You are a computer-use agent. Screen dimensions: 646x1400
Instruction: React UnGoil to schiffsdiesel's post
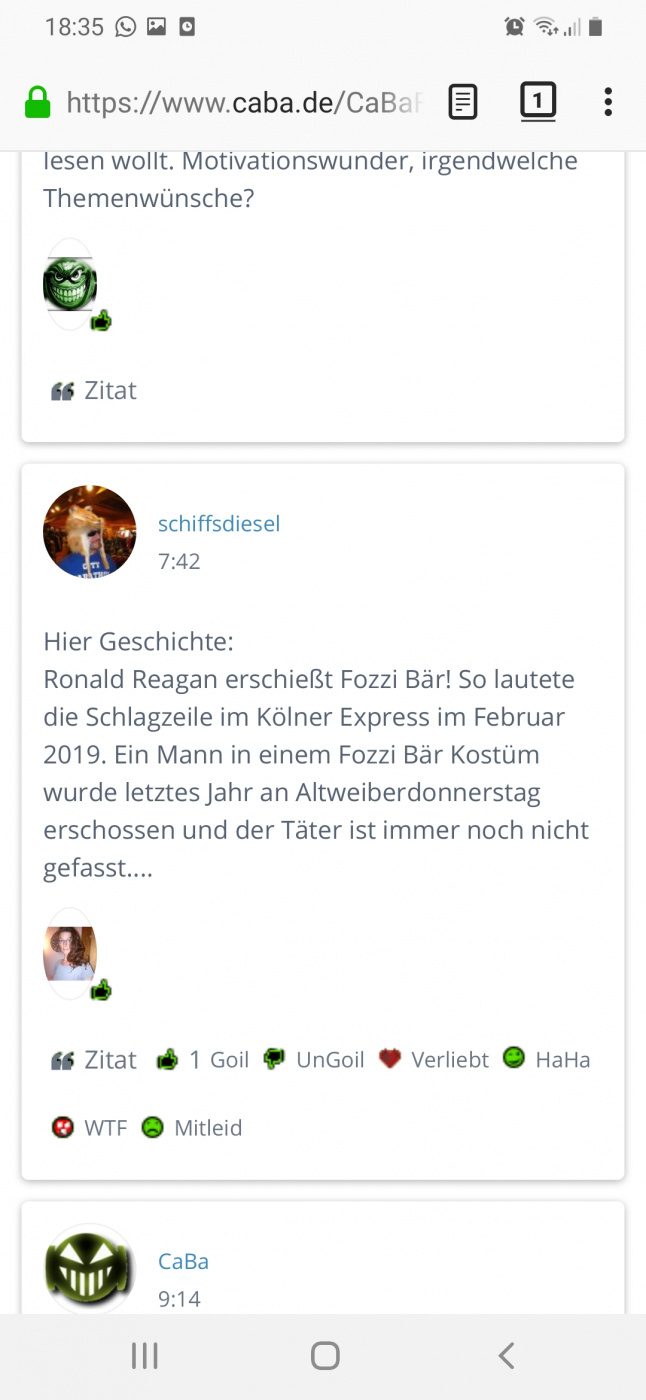(x=314, y=1060)
